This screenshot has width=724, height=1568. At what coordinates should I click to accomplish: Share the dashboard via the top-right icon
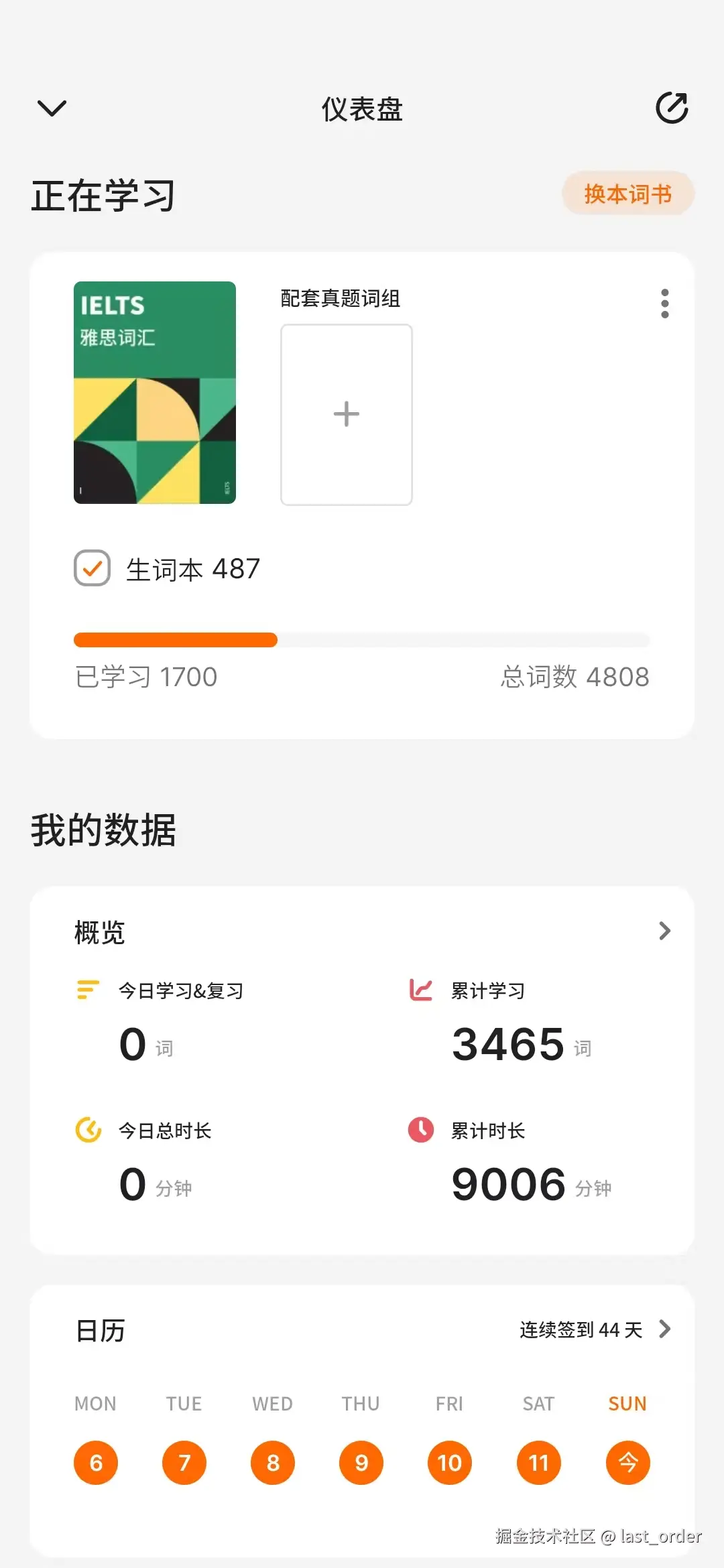point(672,108)
